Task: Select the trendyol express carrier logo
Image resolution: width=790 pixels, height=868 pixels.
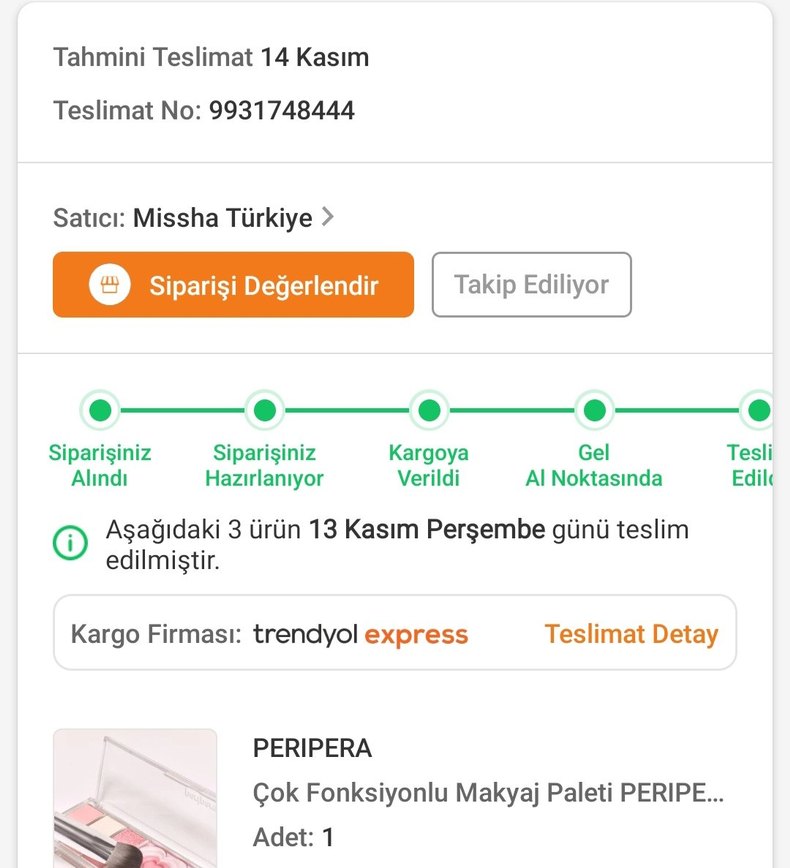Action: click(360, 632)
